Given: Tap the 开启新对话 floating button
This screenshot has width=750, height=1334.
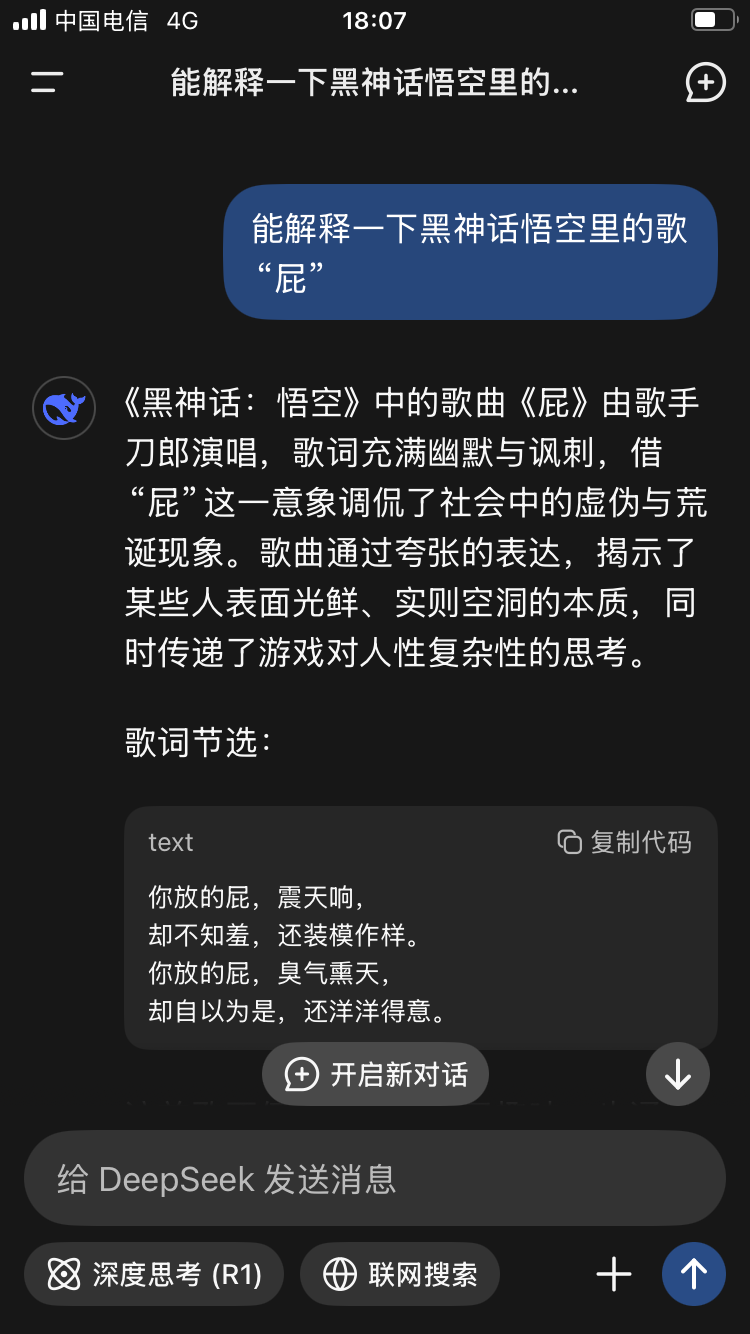Looking at the screenshot, I should [x=376, y=1075].
